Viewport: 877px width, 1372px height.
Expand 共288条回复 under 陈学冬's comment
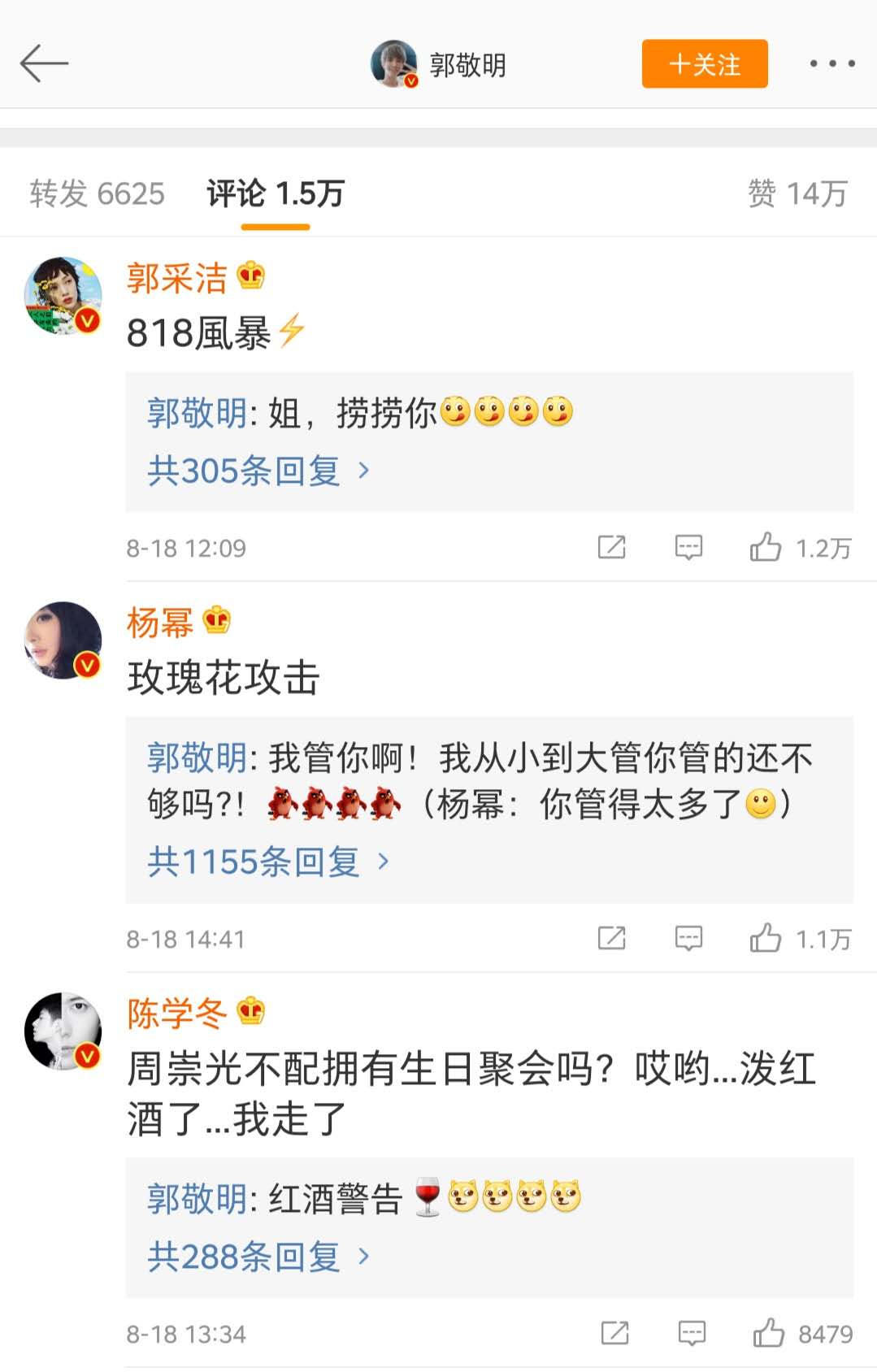point(244,1256)
